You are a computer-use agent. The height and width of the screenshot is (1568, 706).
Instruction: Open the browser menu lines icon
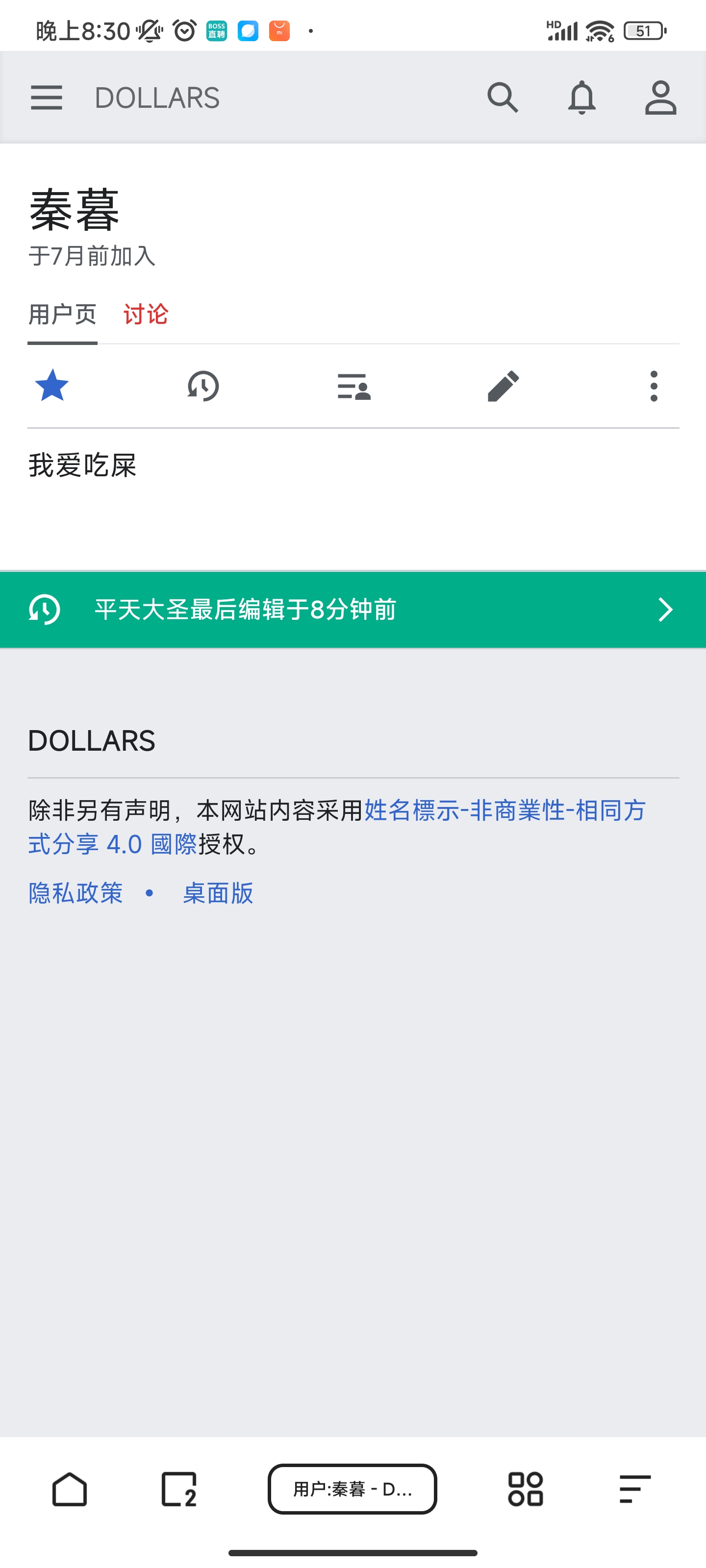pyautogui.click(x=635, y=1489)
